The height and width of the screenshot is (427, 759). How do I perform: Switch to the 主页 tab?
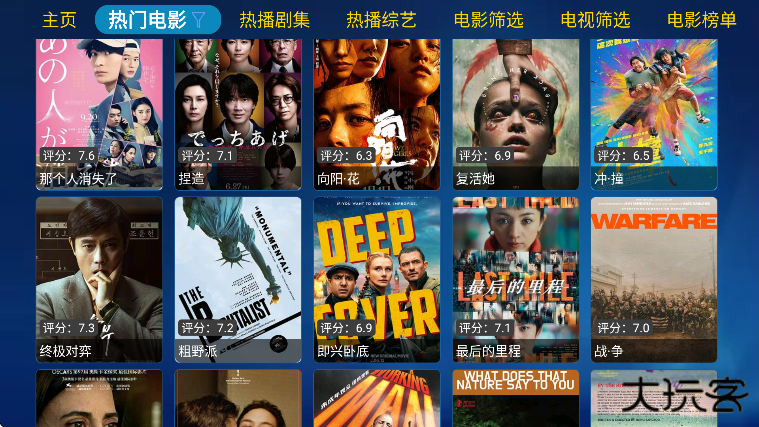(x=59, y=20)
